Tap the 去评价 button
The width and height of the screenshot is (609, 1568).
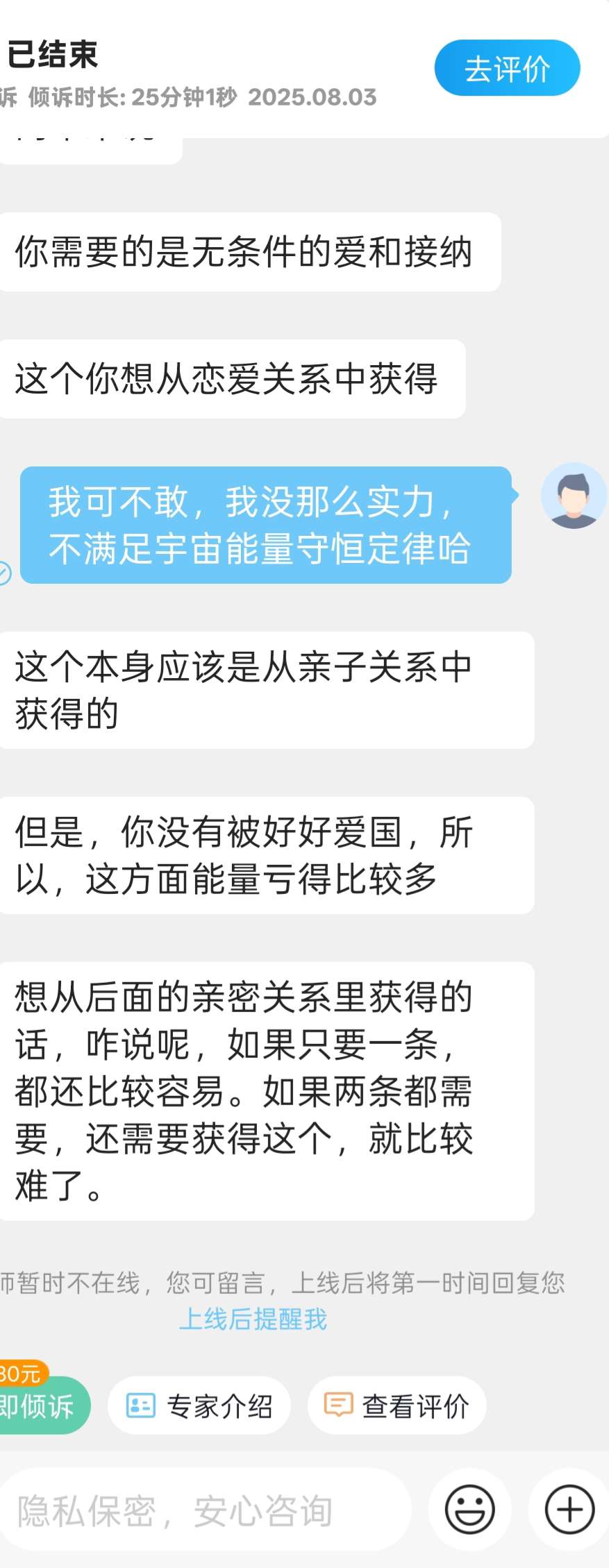[507, 69]
